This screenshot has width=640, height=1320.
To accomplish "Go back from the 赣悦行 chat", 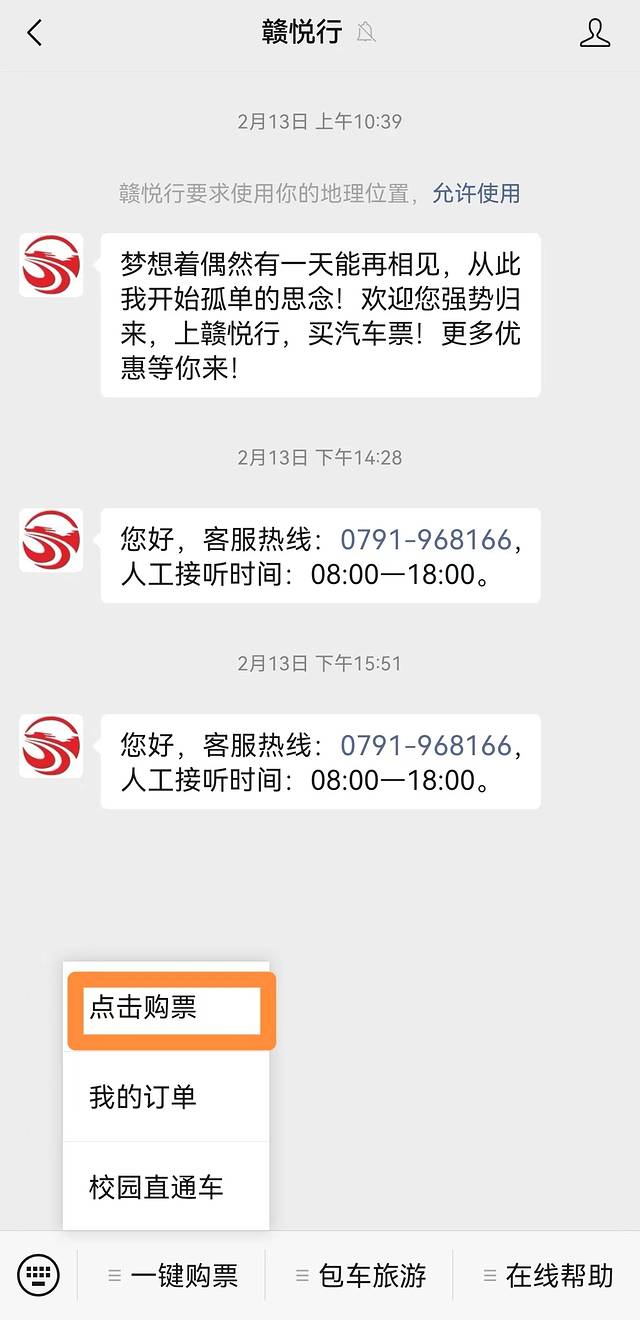I will click(35, 33).
